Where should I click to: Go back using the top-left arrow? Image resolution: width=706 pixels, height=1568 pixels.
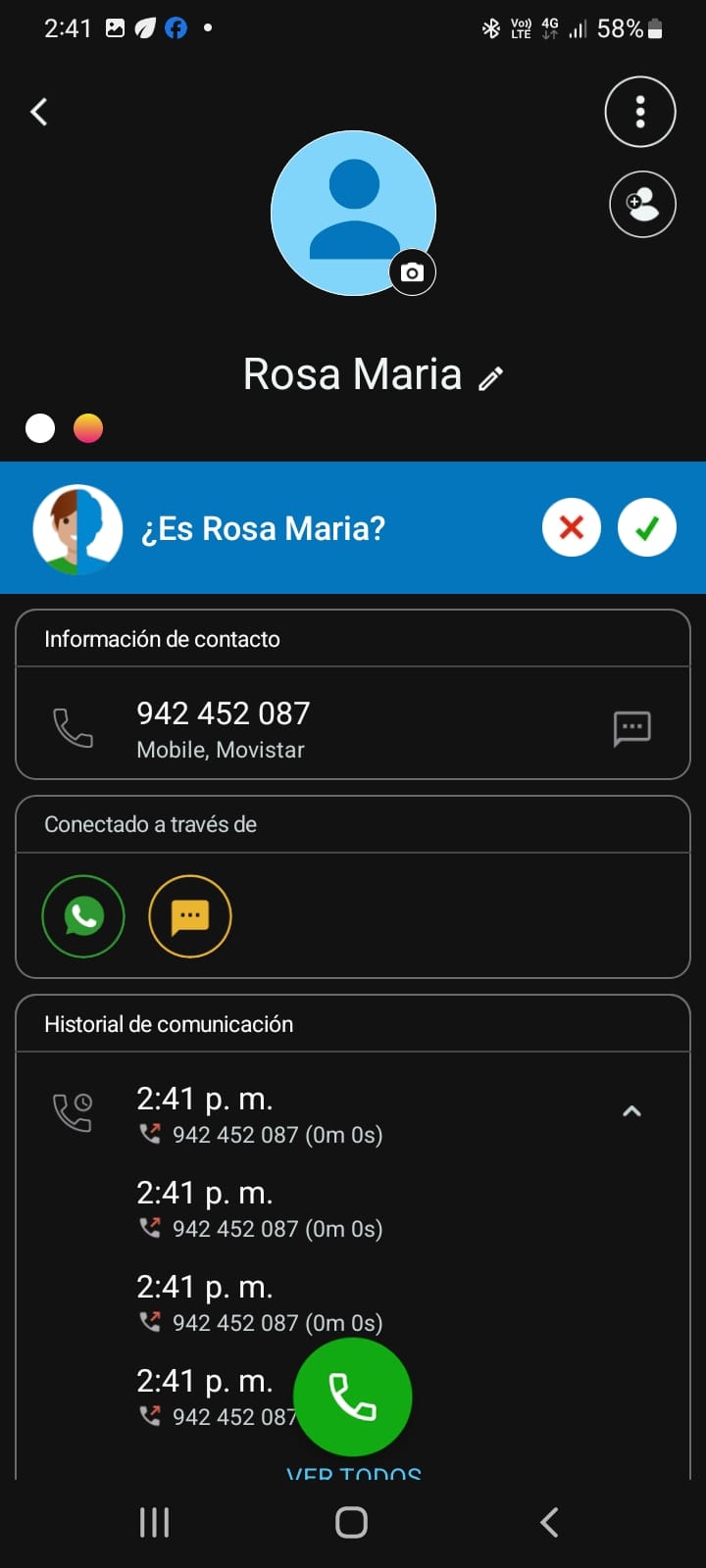pyautogui.click(x=39, y=112)
